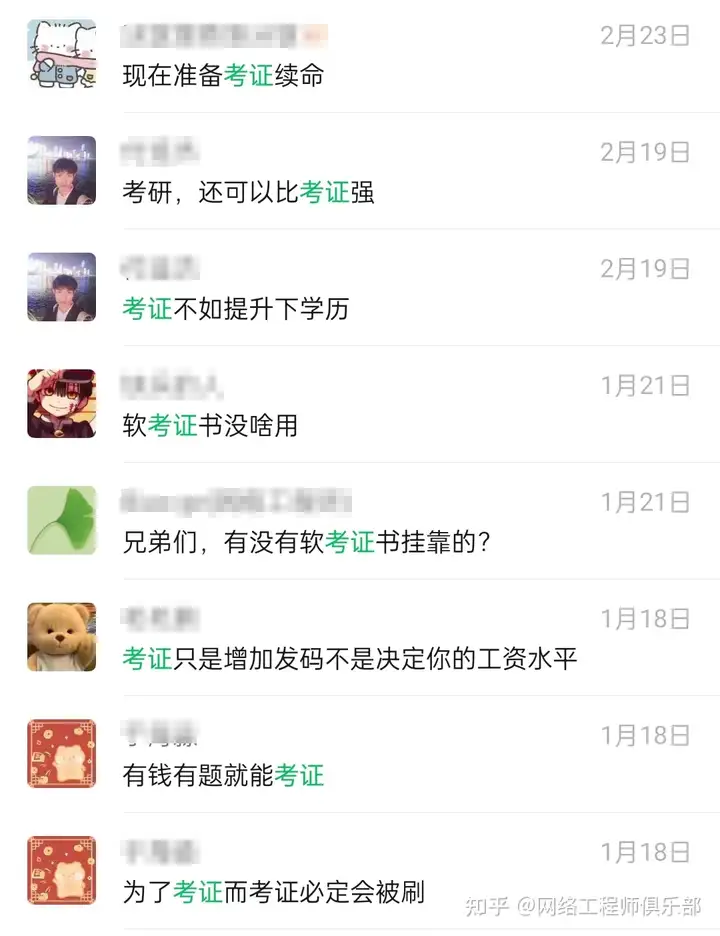Open the message '考证只是增加发码不是决定你的工资水平'
The image size is (720, 936).
350,659
